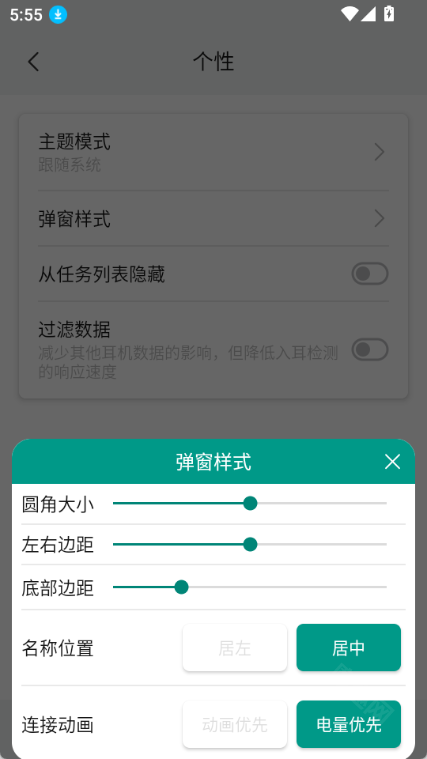The height and width of the screenshot is (759, 427).
Task: Go back from the 个性 page
Action: coord(33,62)
